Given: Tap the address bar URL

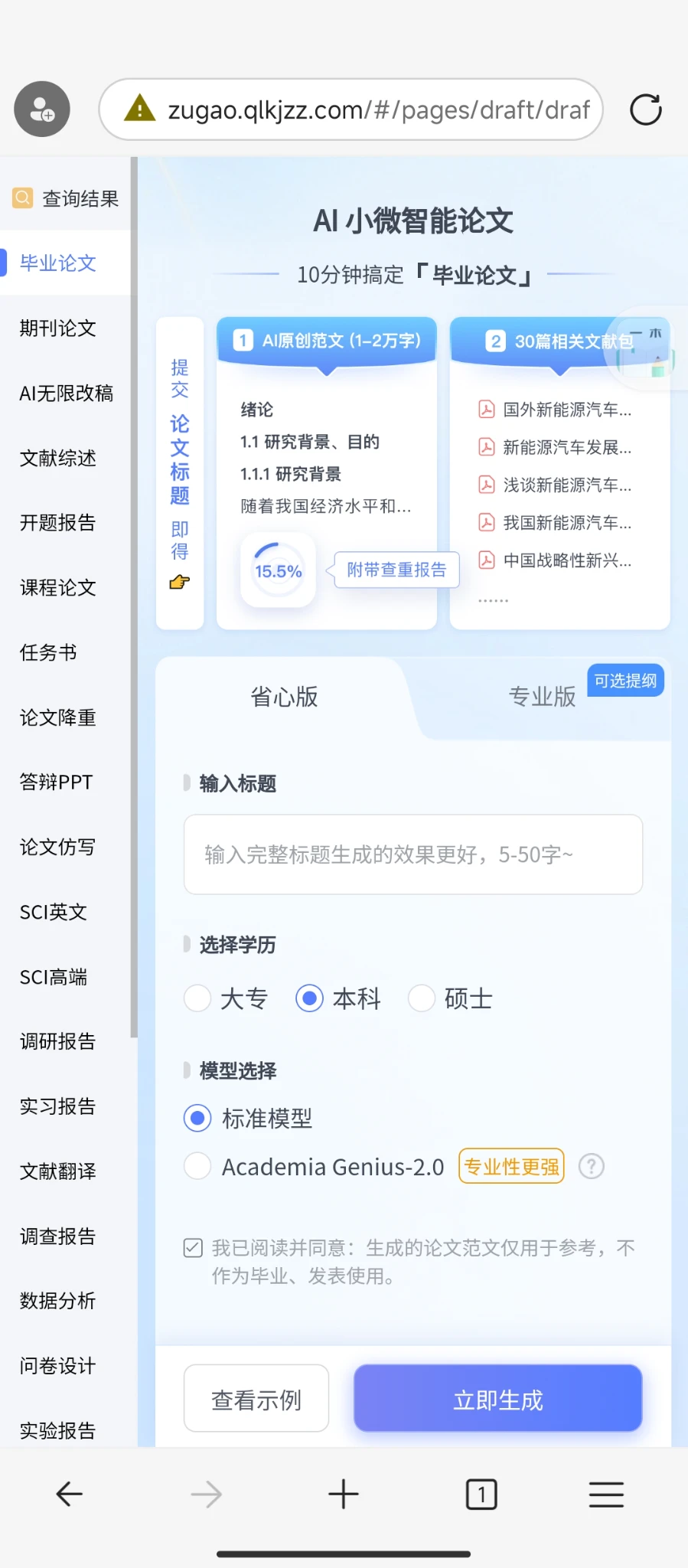Looking at the screenshot, I should point(379,109).
